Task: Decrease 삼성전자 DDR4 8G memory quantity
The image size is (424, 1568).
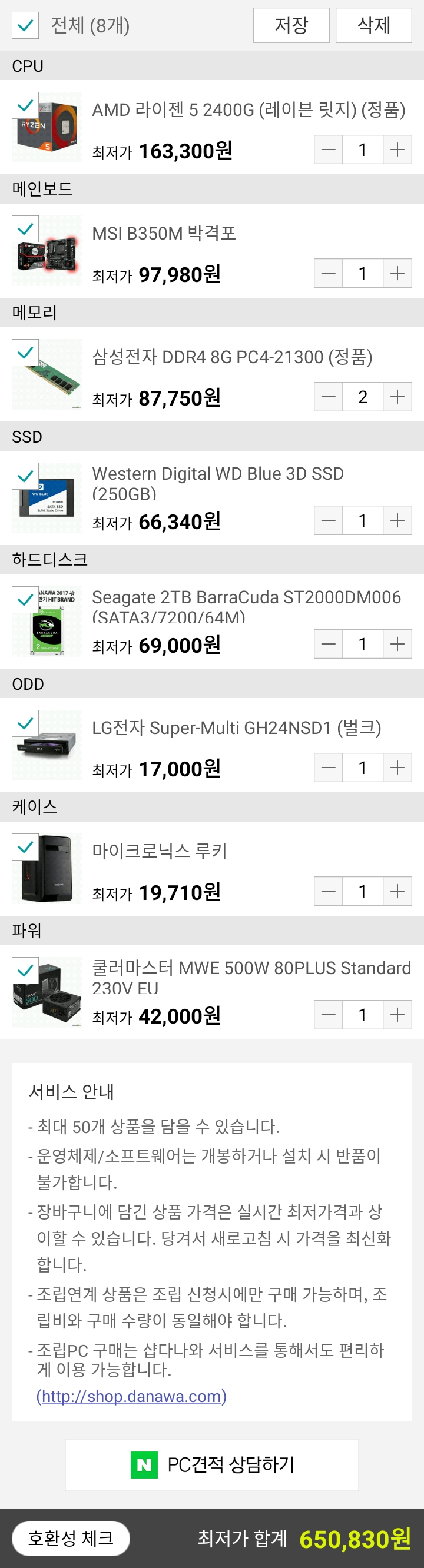Action: [x=329, y=397]
